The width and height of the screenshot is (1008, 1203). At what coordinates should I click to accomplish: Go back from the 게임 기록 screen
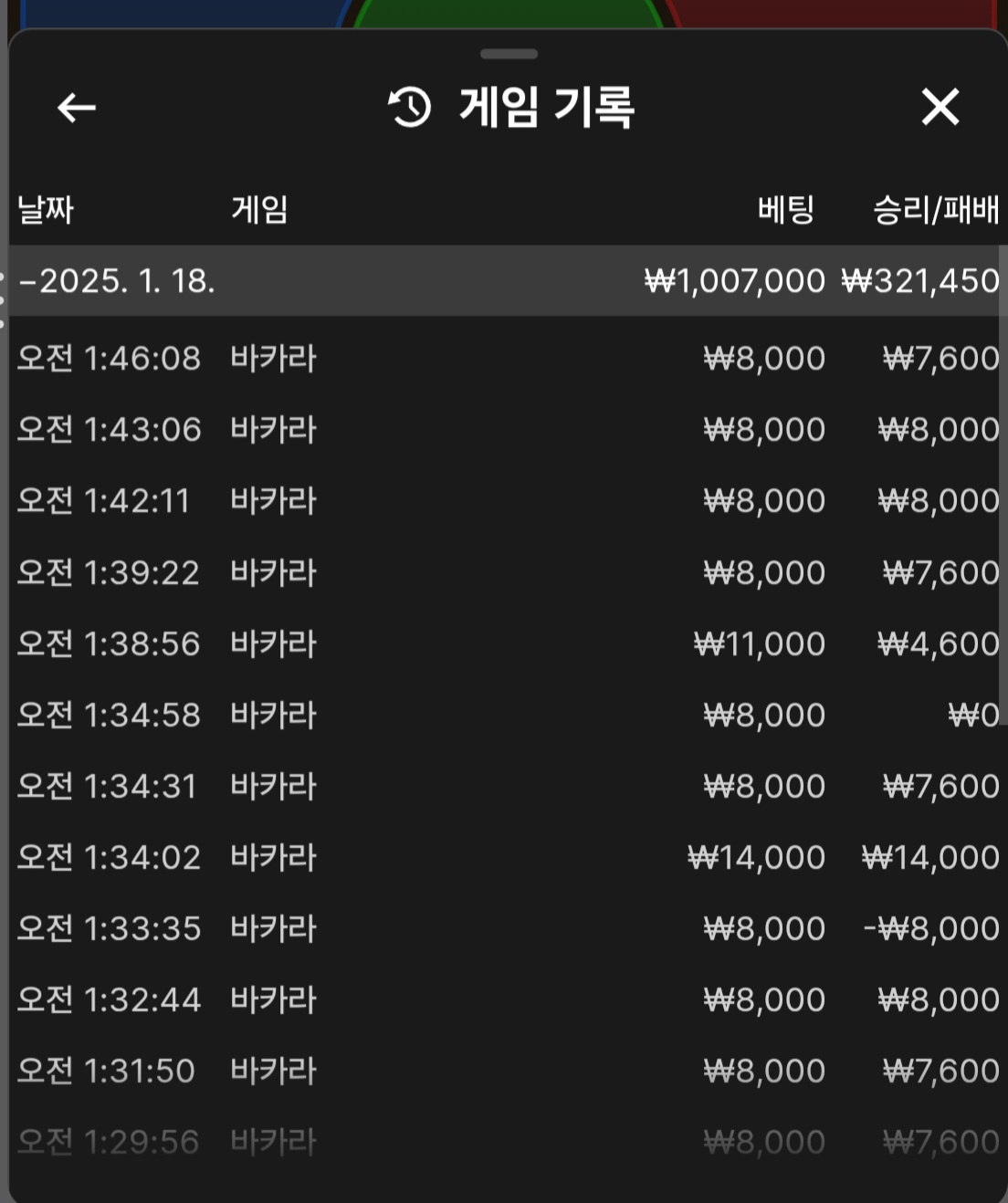(76, 108)
